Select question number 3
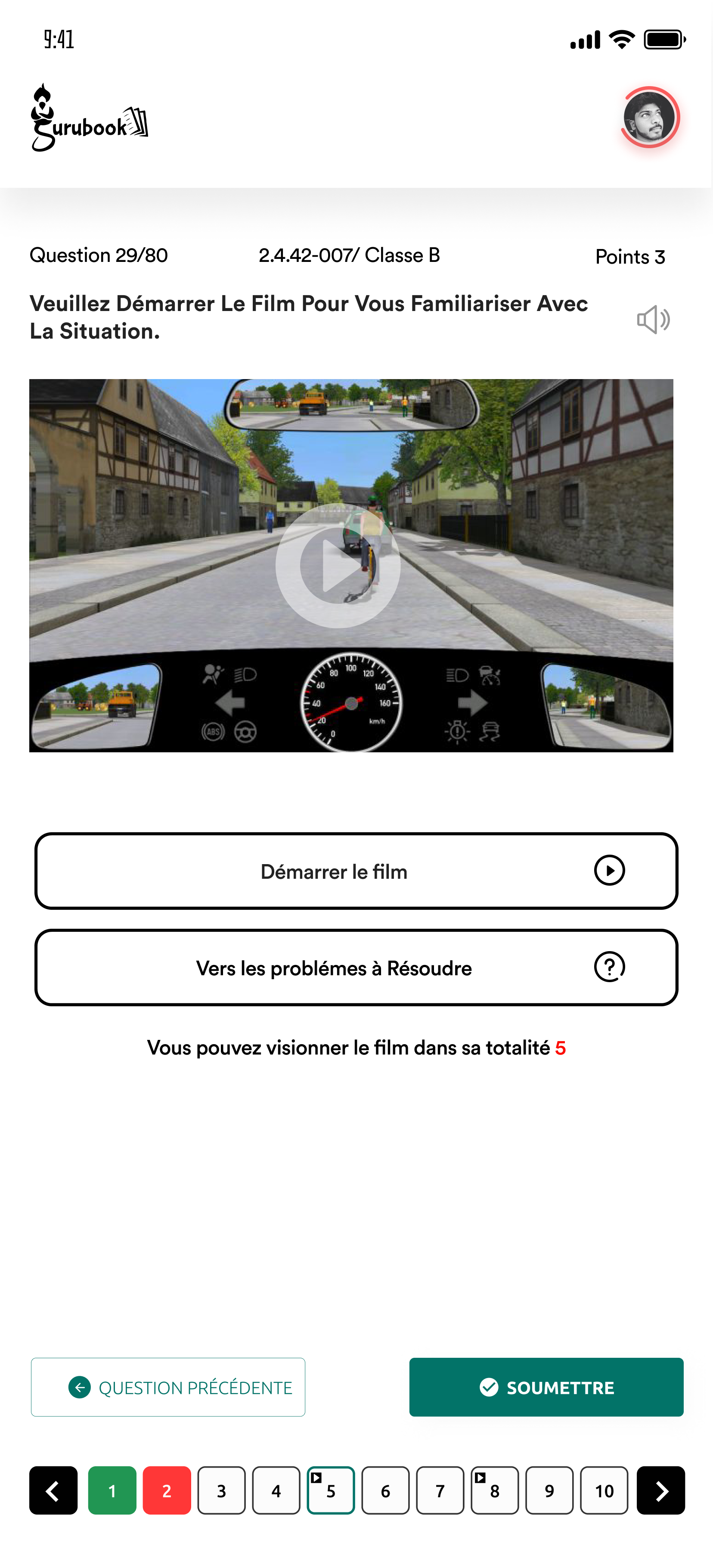The image size is (713, 1568). coord(221,1490)
